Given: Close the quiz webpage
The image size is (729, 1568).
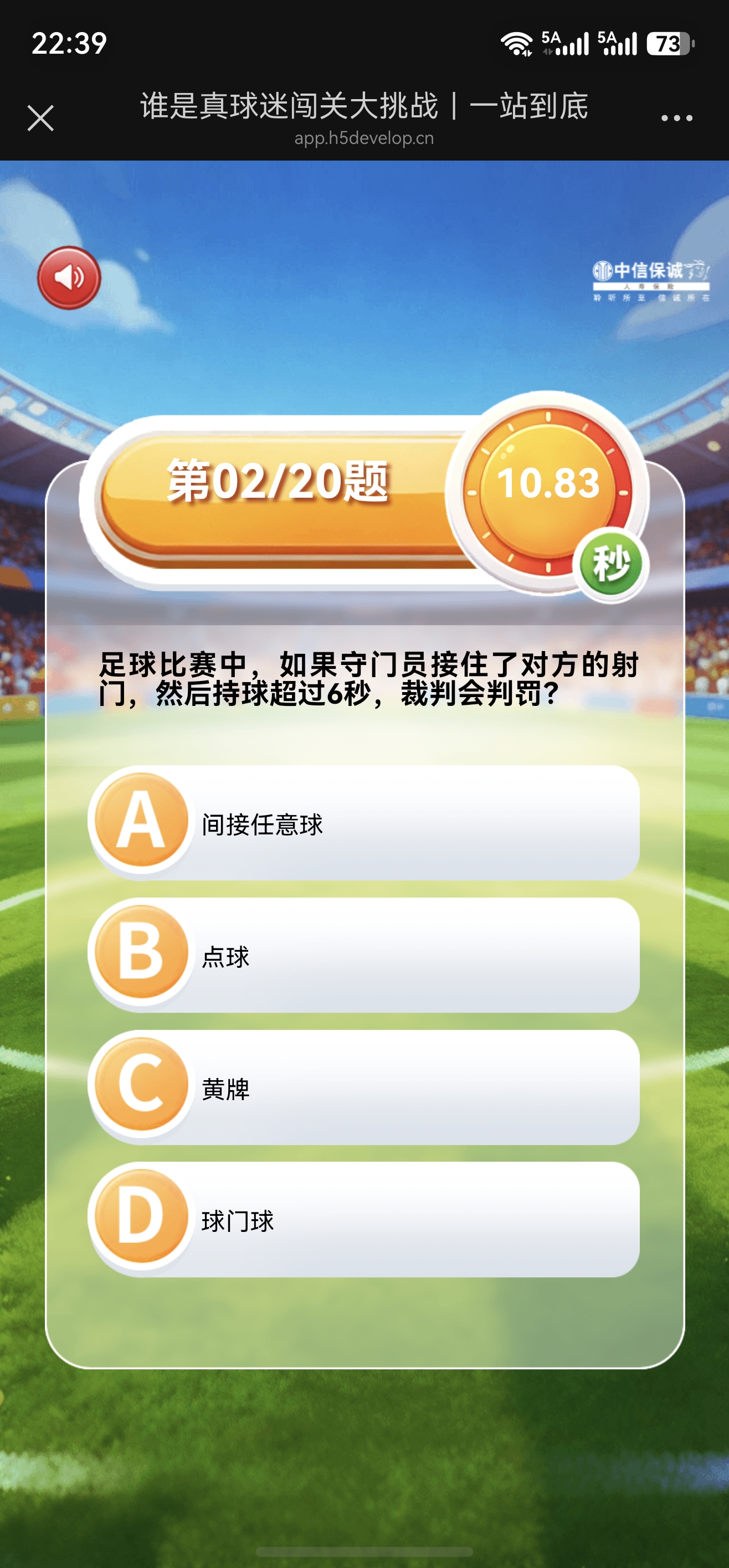Looking at the screenshot, I should point(41,118).
